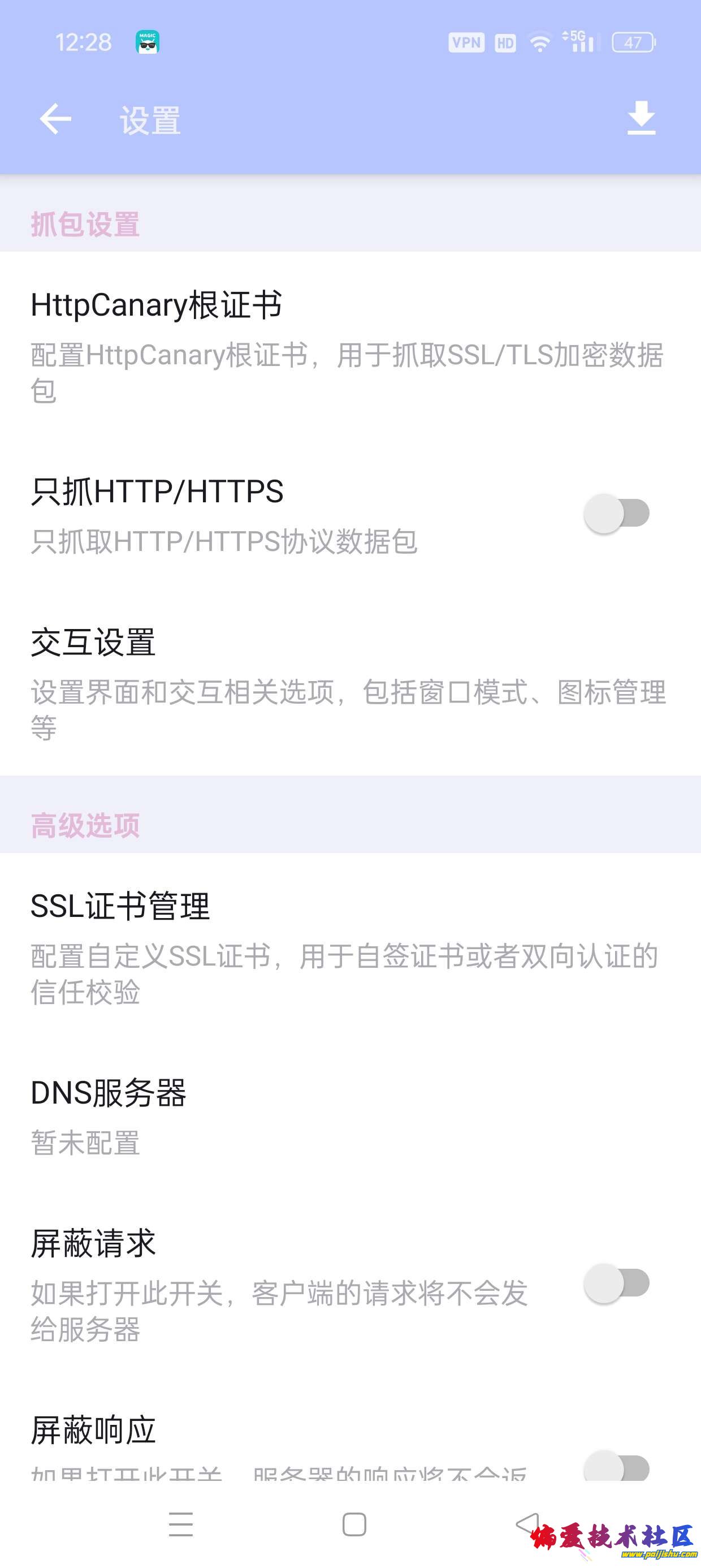Screen dimensions: 701x1568
Task: Open 交互设置
Action: [347, 682]
